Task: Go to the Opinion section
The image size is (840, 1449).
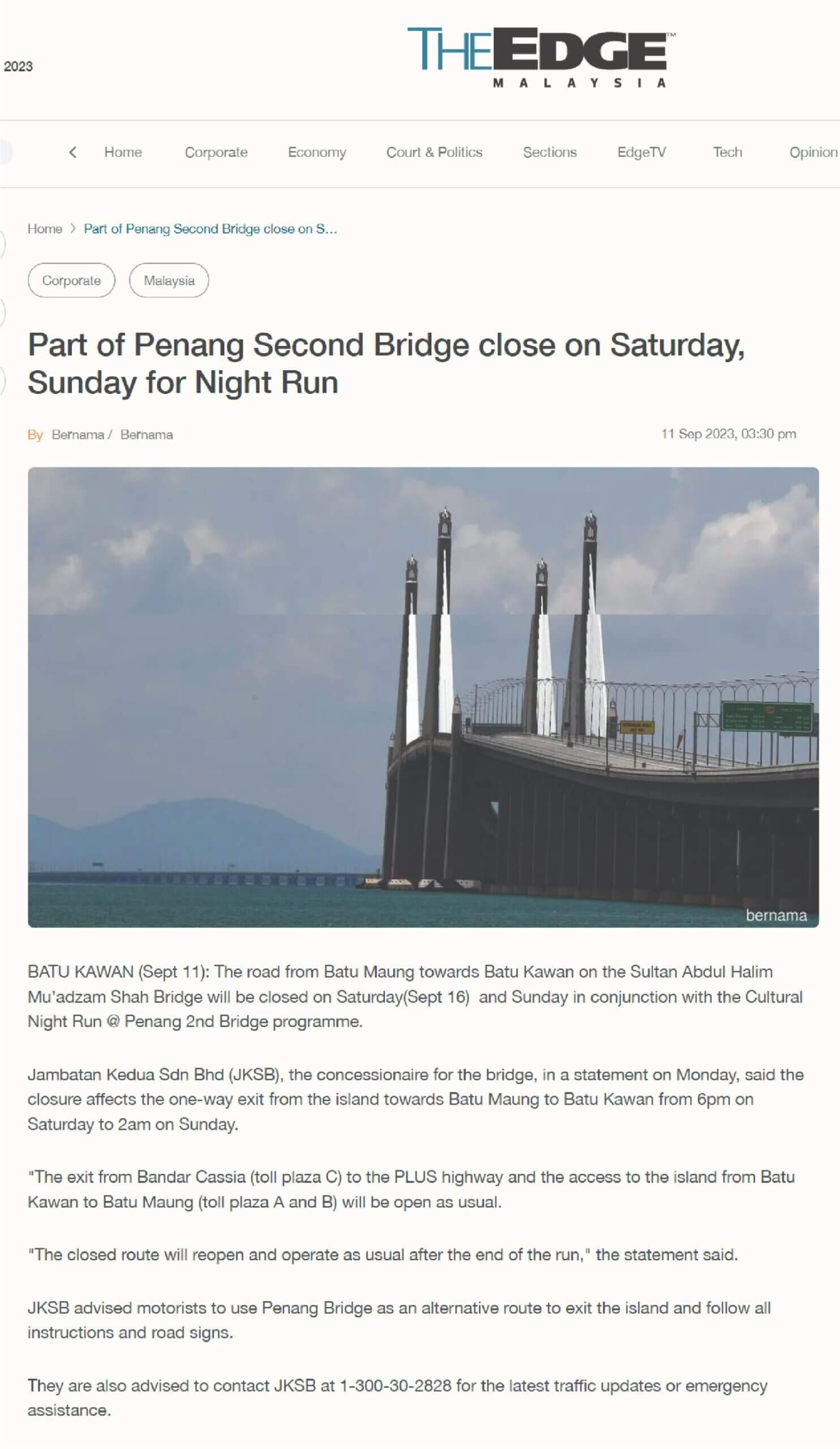Action: coord(812,152)
